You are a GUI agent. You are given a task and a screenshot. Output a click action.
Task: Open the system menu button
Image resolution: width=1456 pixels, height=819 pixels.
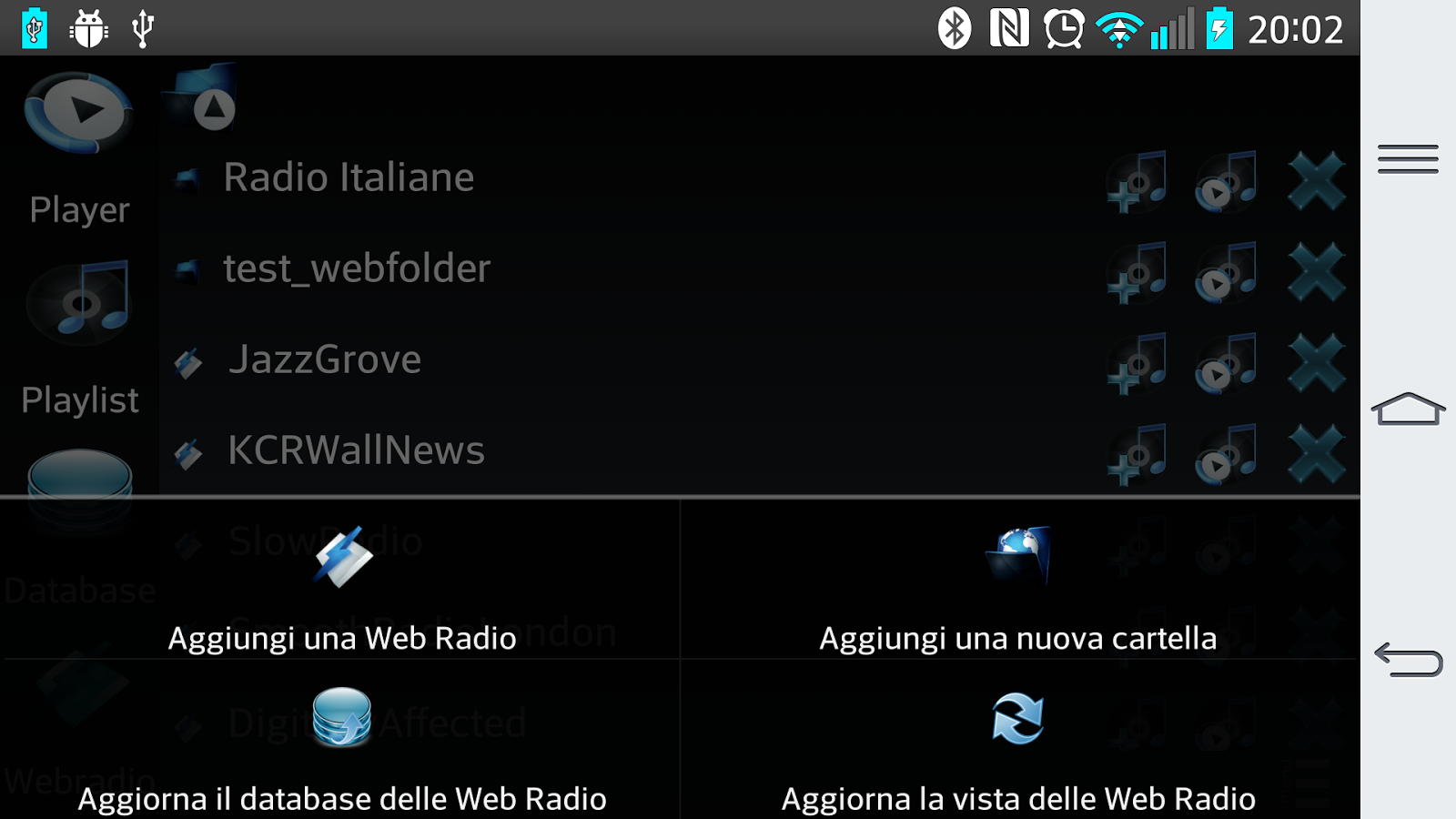[1408, 159]
